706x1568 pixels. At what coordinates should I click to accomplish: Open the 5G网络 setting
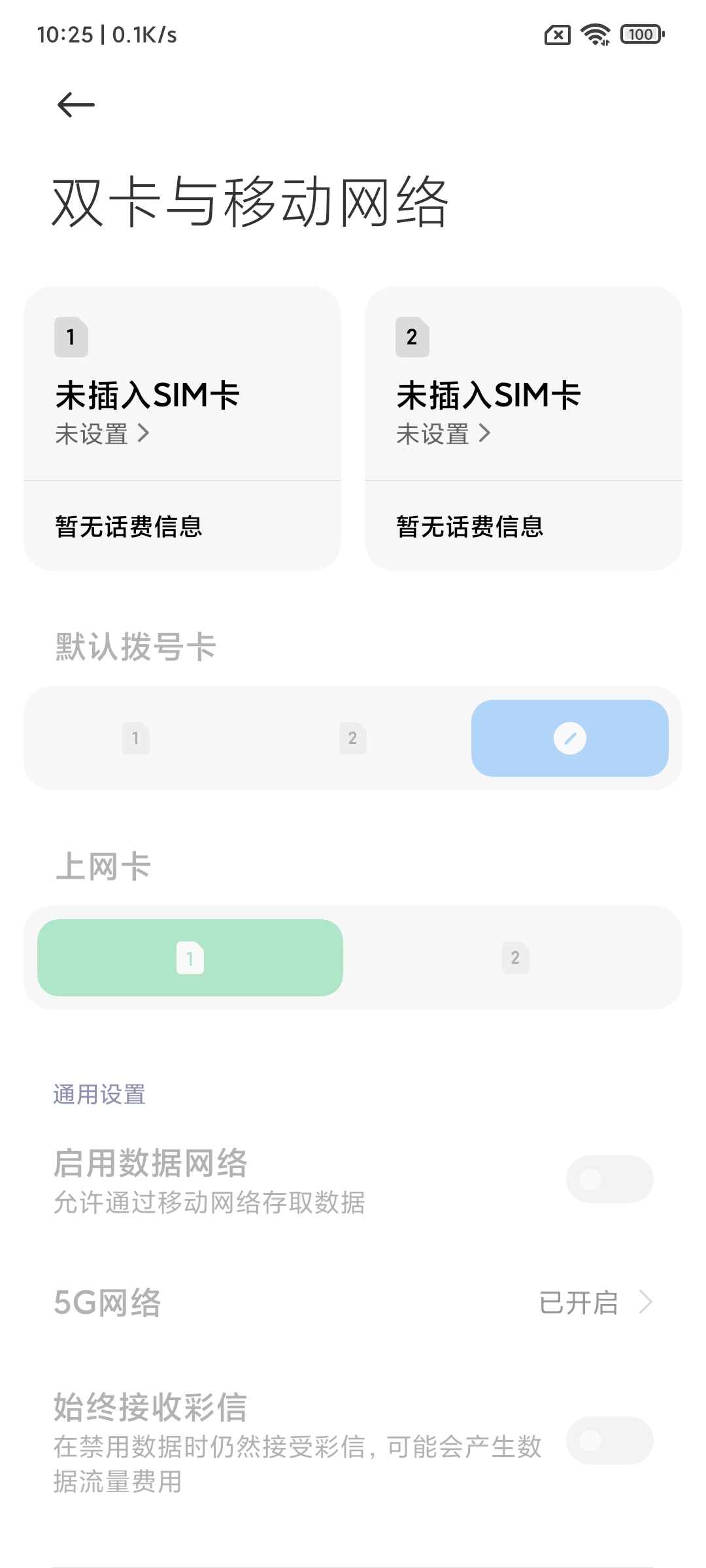(x=353, y=1302)
